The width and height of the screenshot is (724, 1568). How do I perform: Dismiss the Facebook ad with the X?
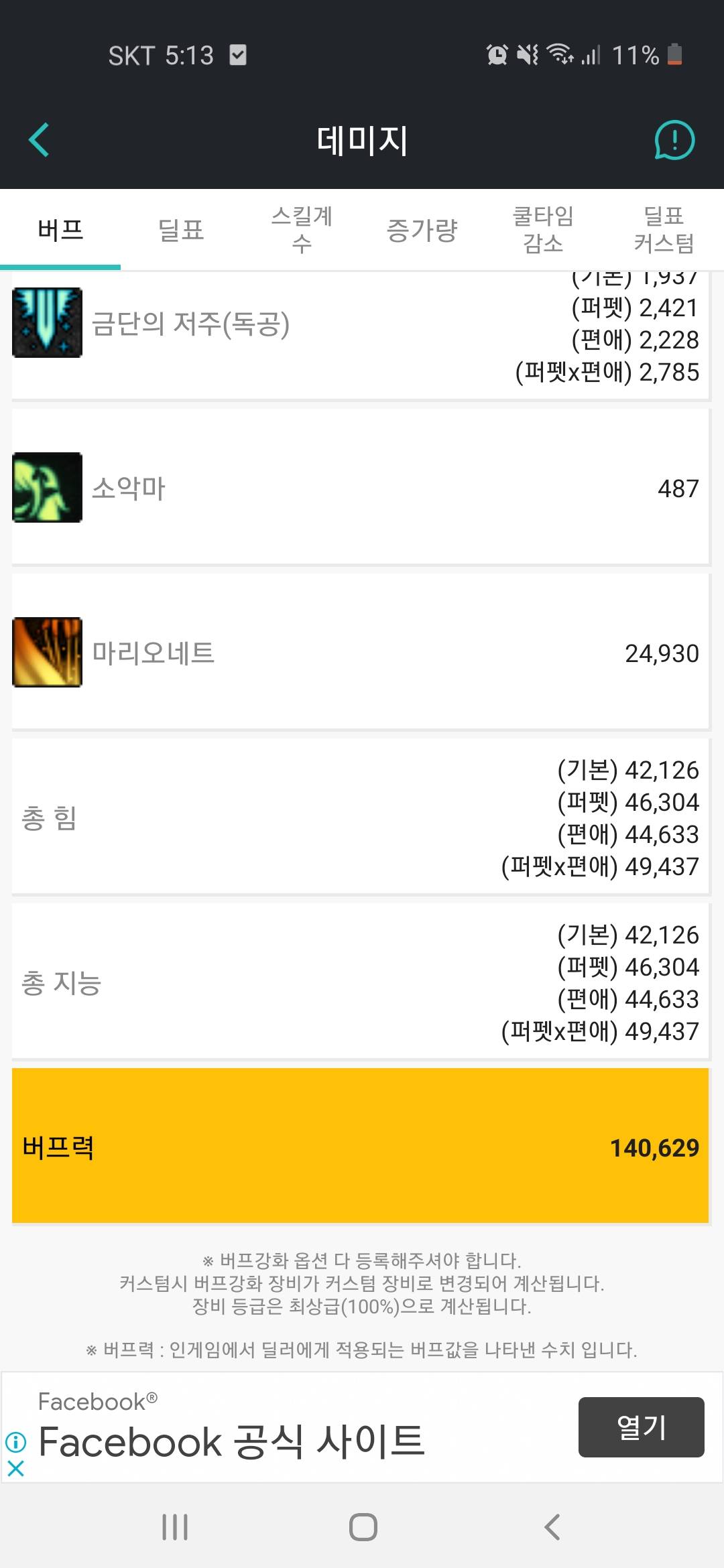(16, 1469)
